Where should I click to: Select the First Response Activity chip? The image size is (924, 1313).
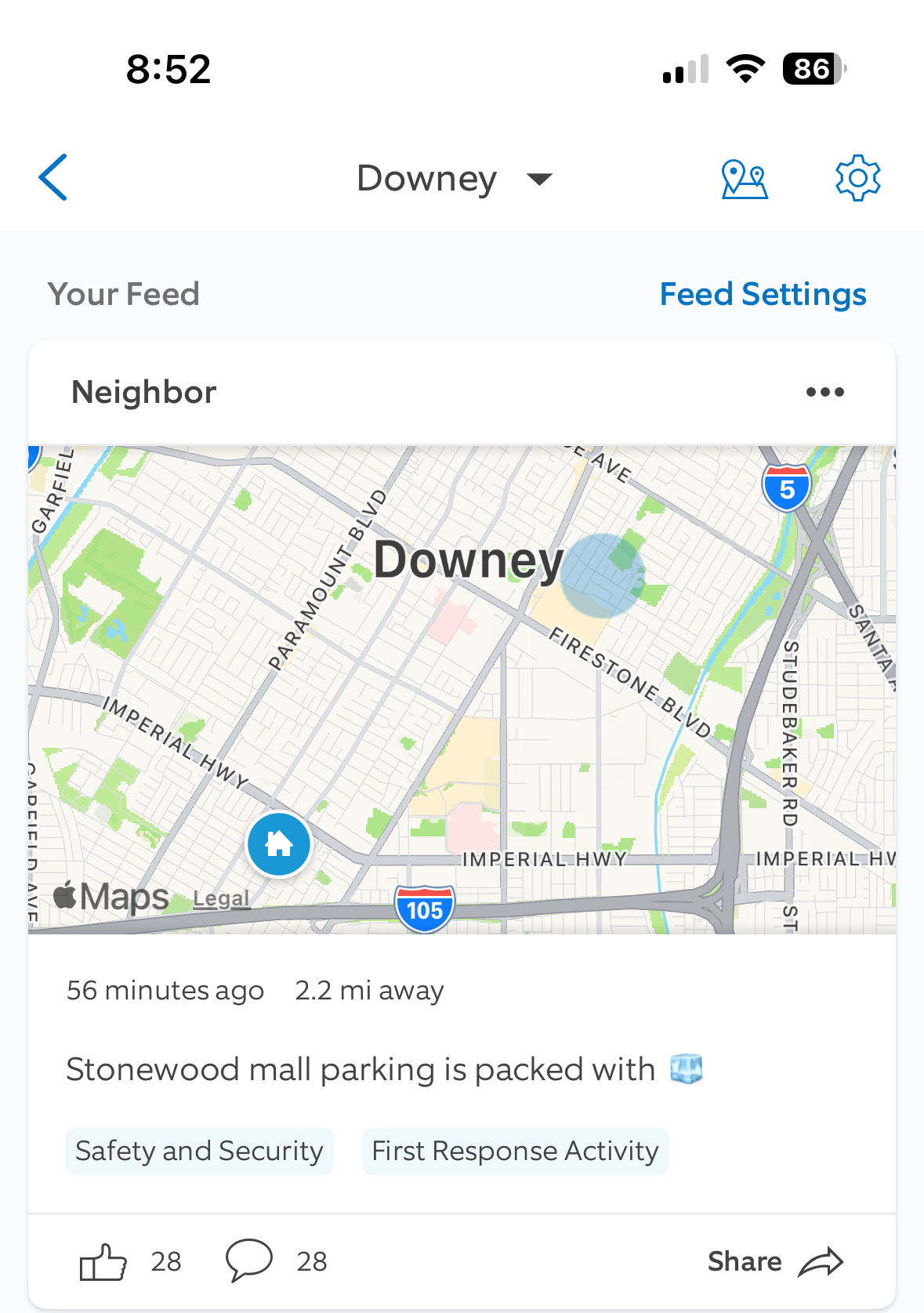[x=515, y=1151]
